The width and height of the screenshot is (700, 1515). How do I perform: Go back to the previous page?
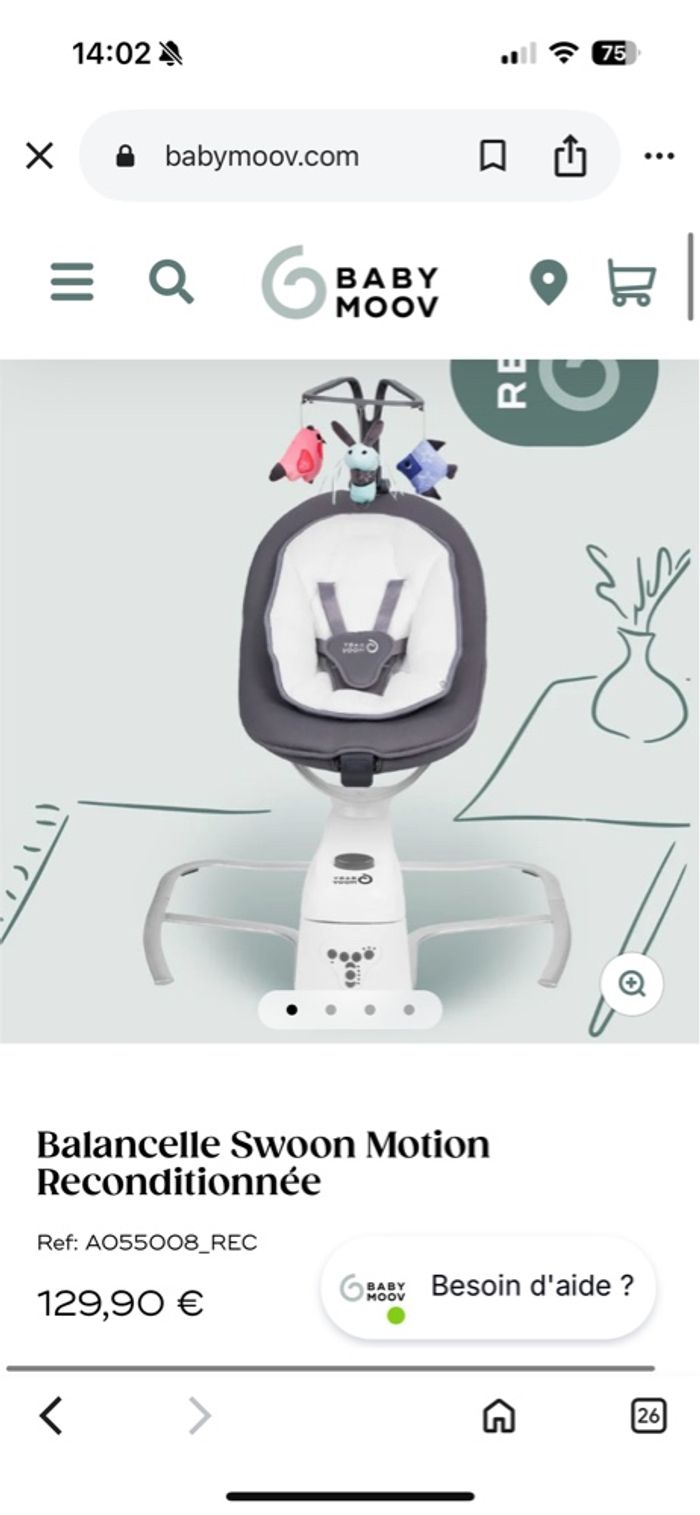[52, 1415]
